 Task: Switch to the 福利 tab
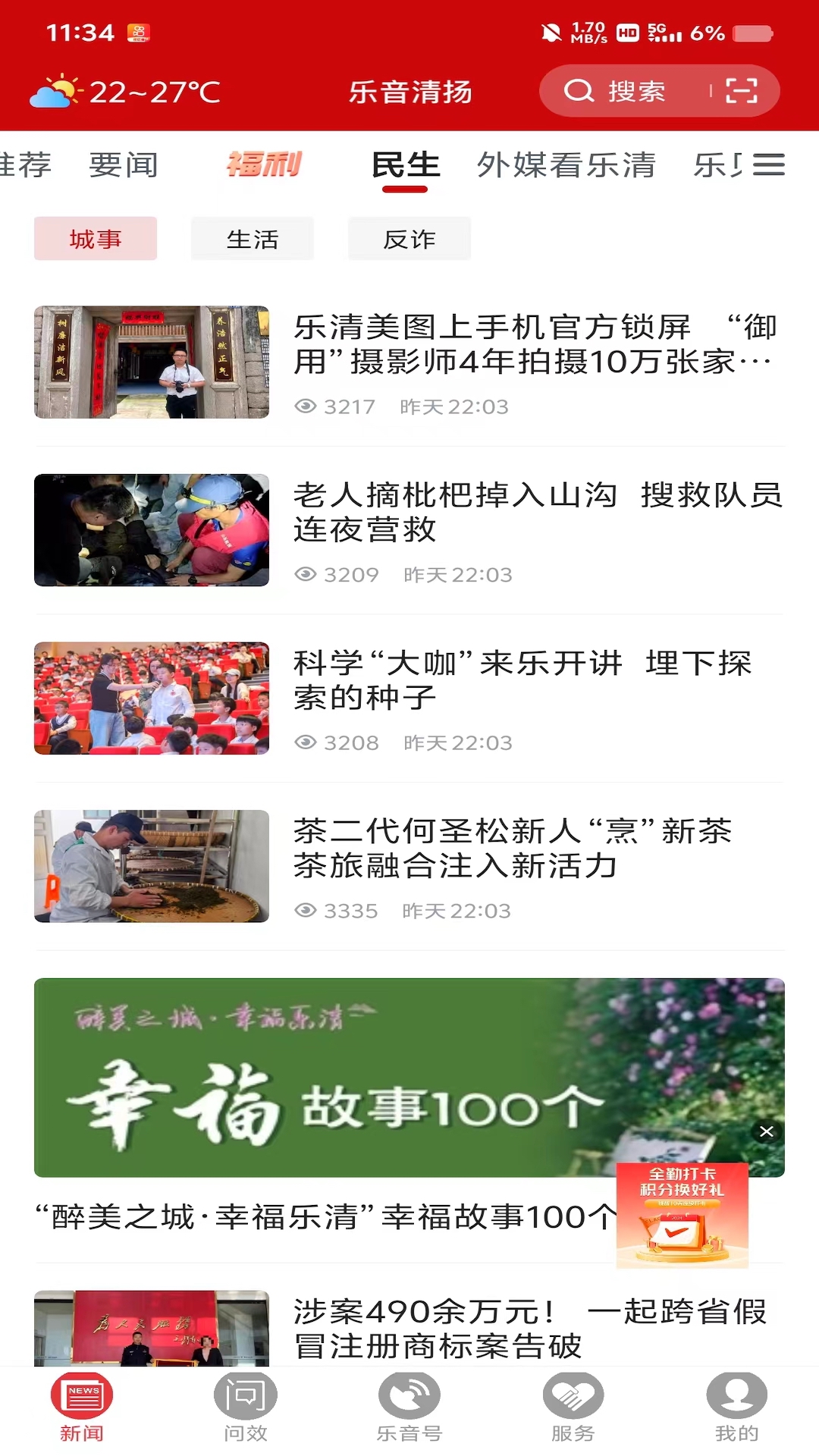point(264,164)
